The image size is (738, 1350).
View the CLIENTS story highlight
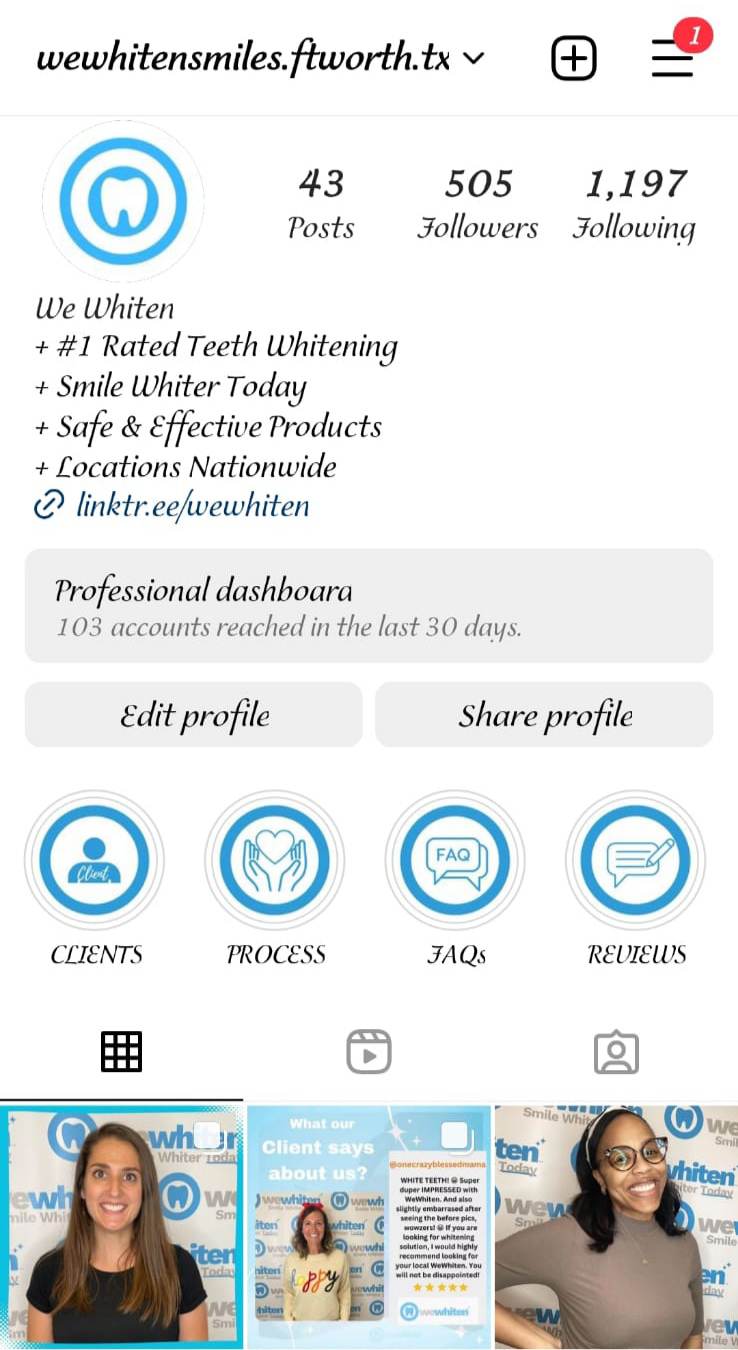pyautogui.click(x=95, y=860)
